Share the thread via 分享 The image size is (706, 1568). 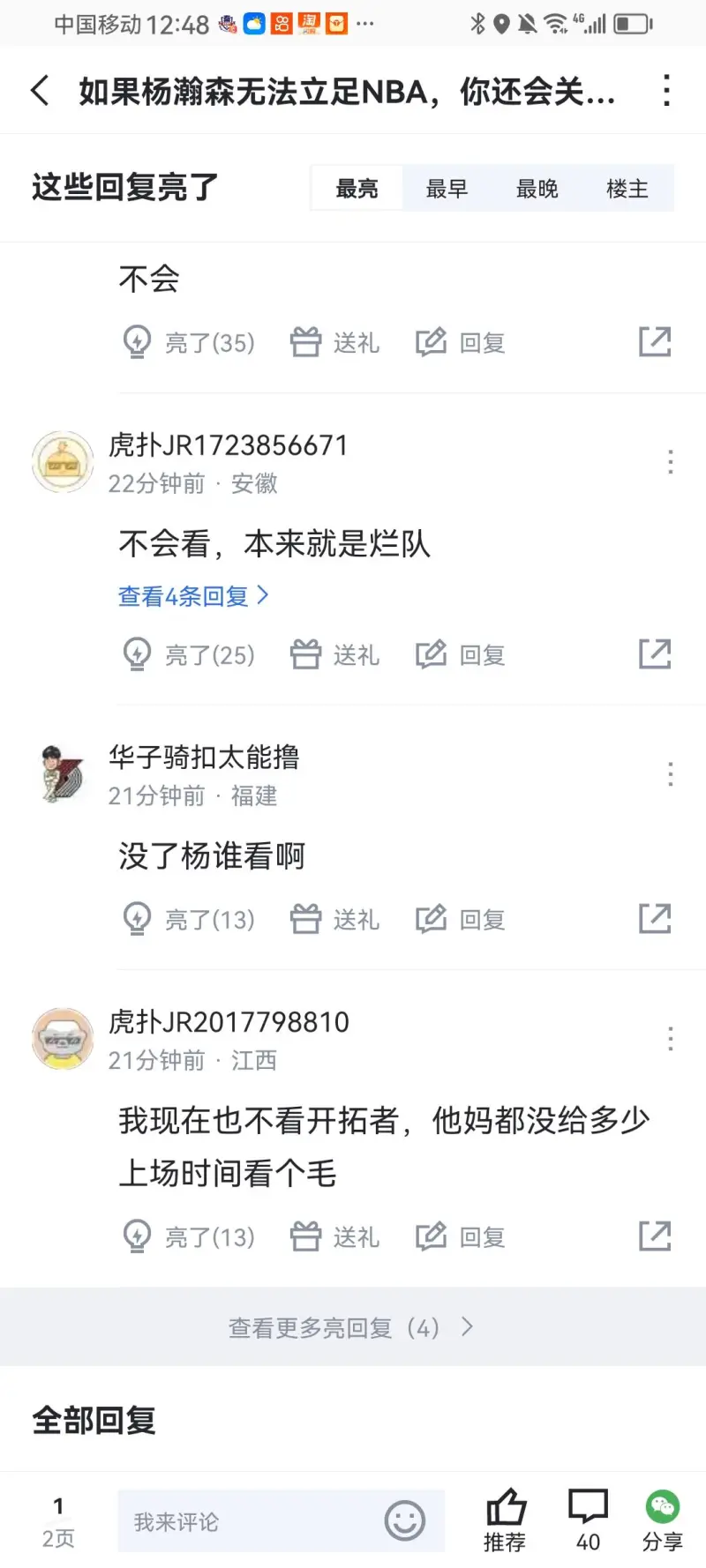tap(662, 1519)
